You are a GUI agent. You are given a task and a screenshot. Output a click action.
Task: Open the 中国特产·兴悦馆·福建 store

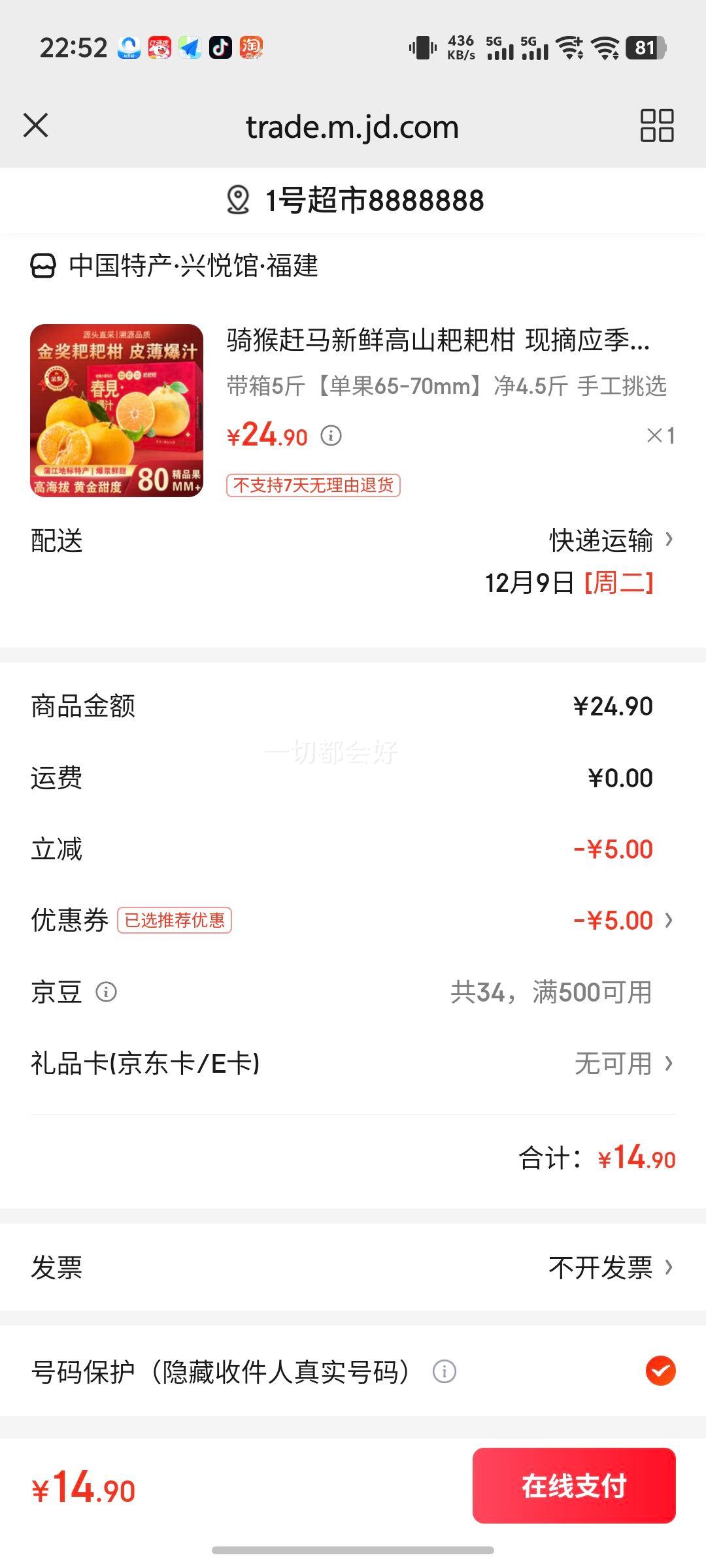pyautogui.click(x=175, y=266)
